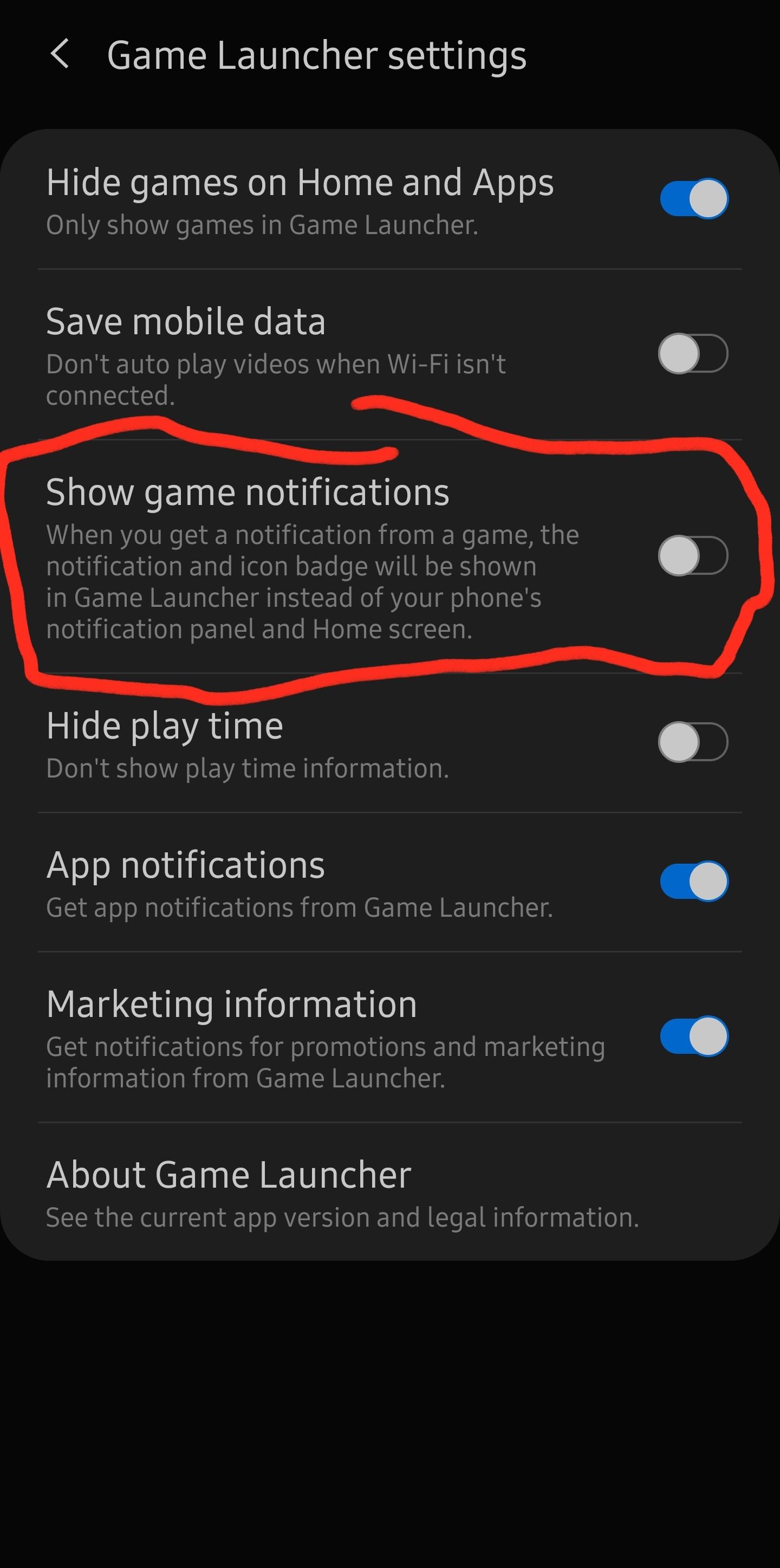This screenshot has height=1568, width=780.
Task: Go back from Game Launcher settings
Action: click(x=60, y=54)
